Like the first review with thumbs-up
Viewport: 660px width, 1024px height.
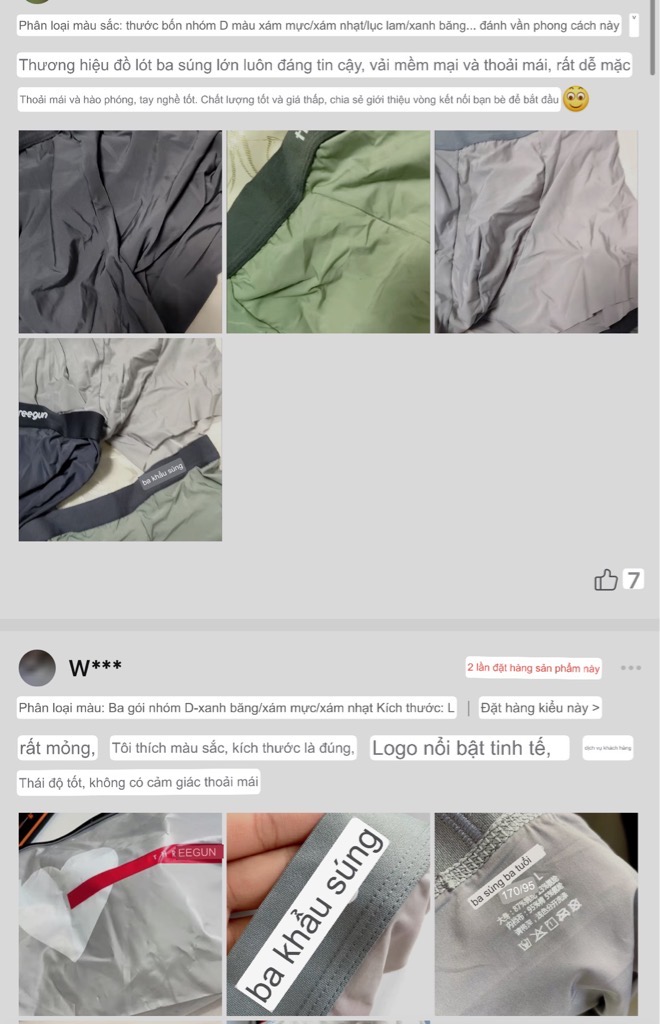[x=606, y=580]
